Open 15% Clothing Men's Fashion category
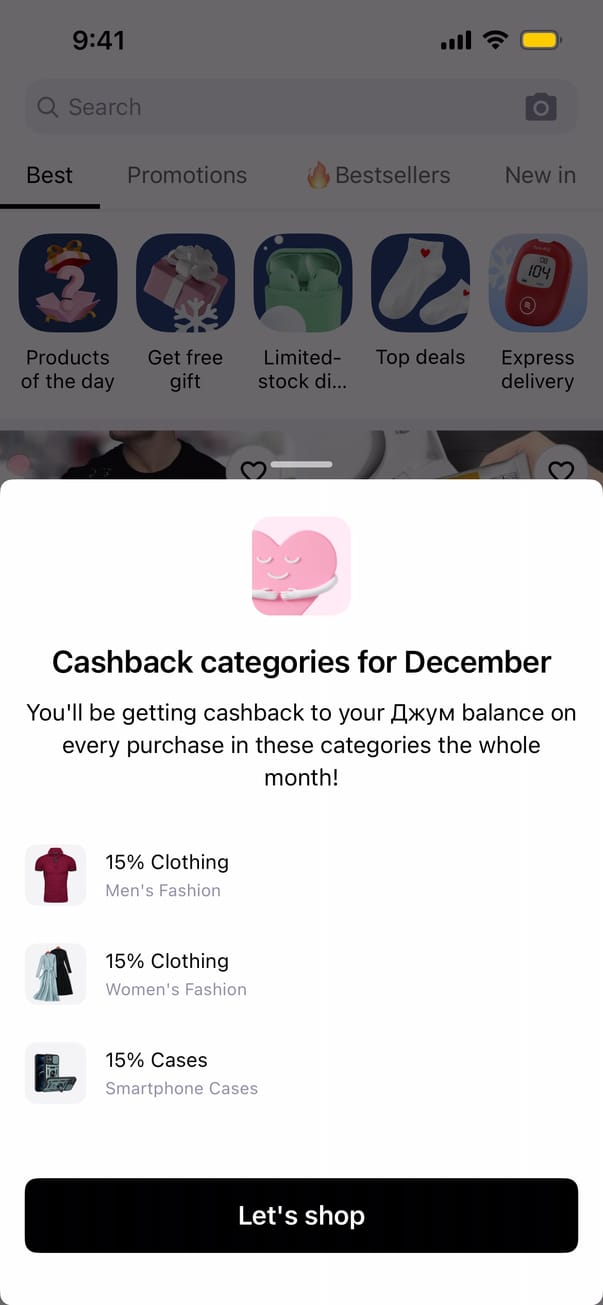Screen dimensions: 603x1305 click(x=166, y=875)
